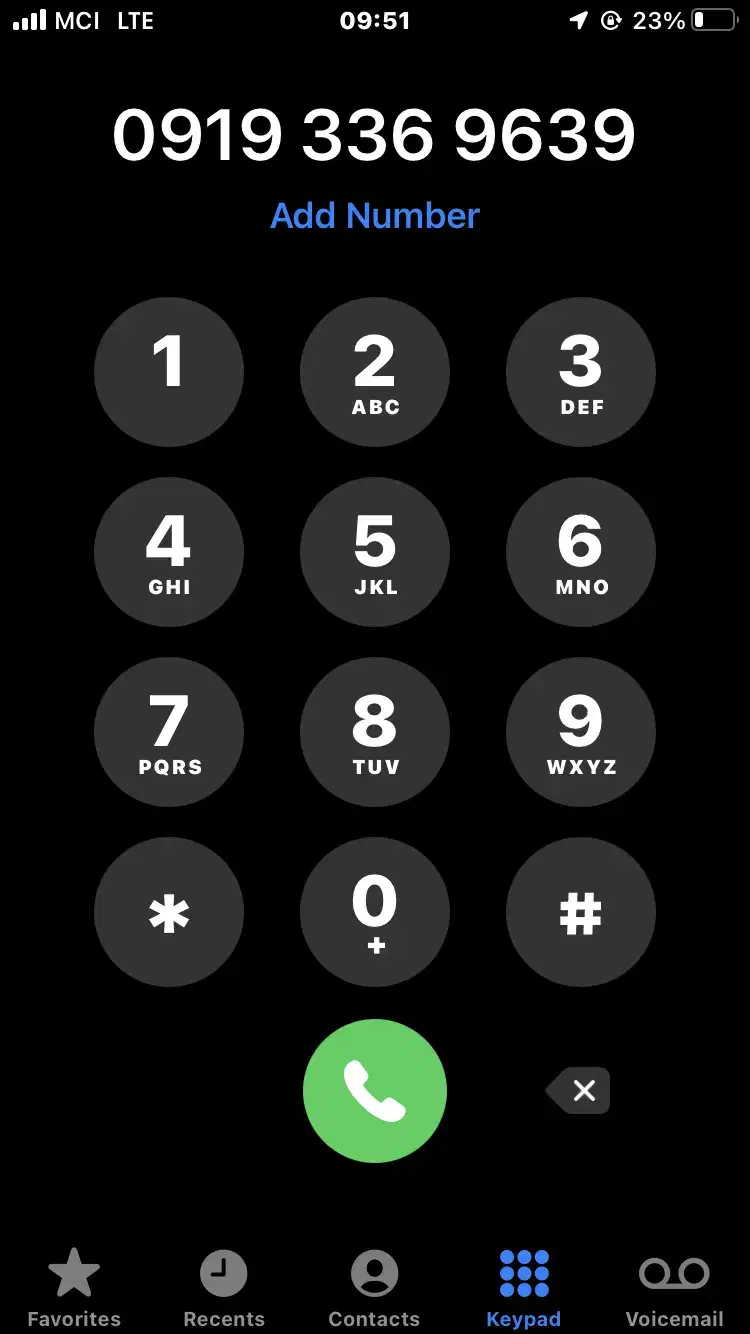The width and height of the screenshot is (750, 1334).
Task: Enter digit 2 ABC on keypad
Action: (375, 372)
